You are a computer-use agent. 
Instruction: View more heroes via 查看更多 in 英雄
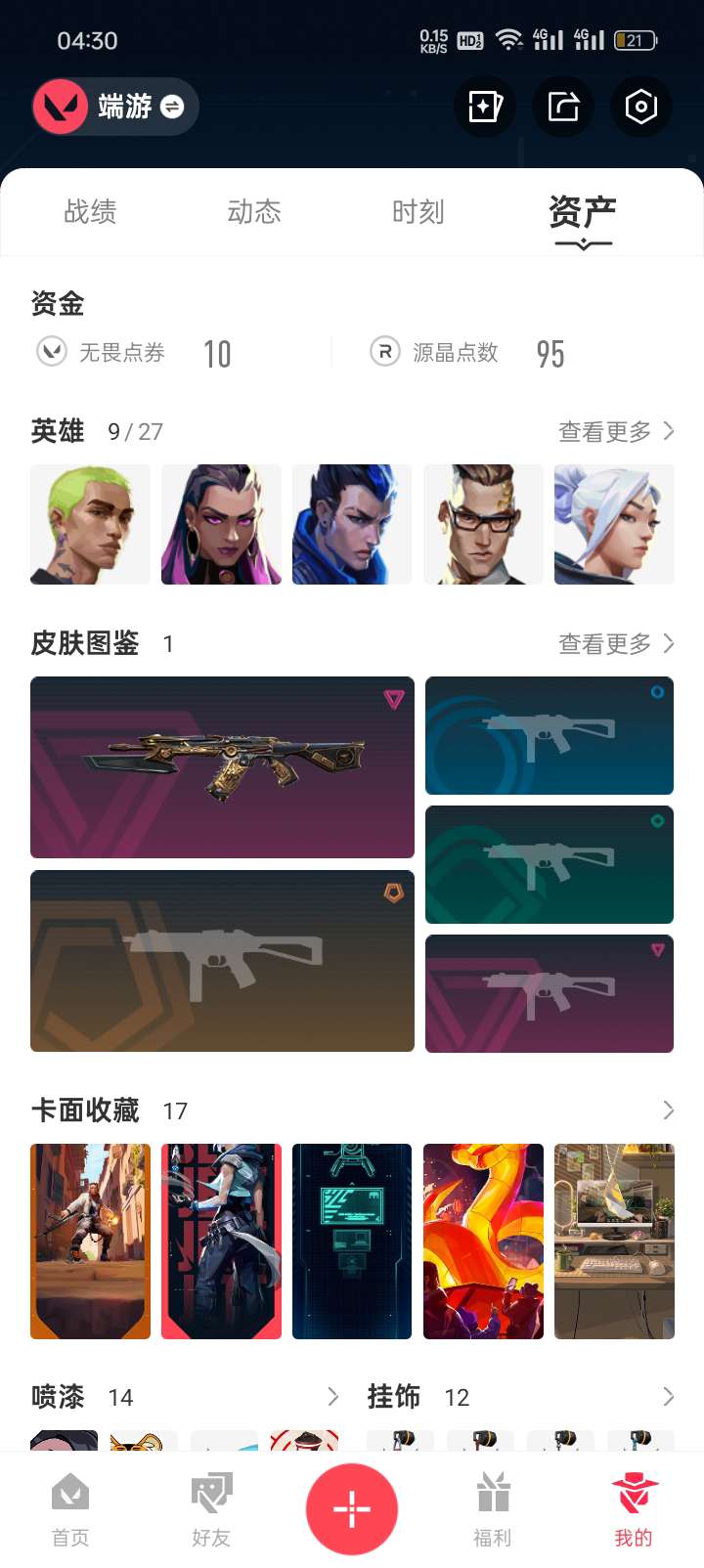pyautogui.click(x=615, y=431)
